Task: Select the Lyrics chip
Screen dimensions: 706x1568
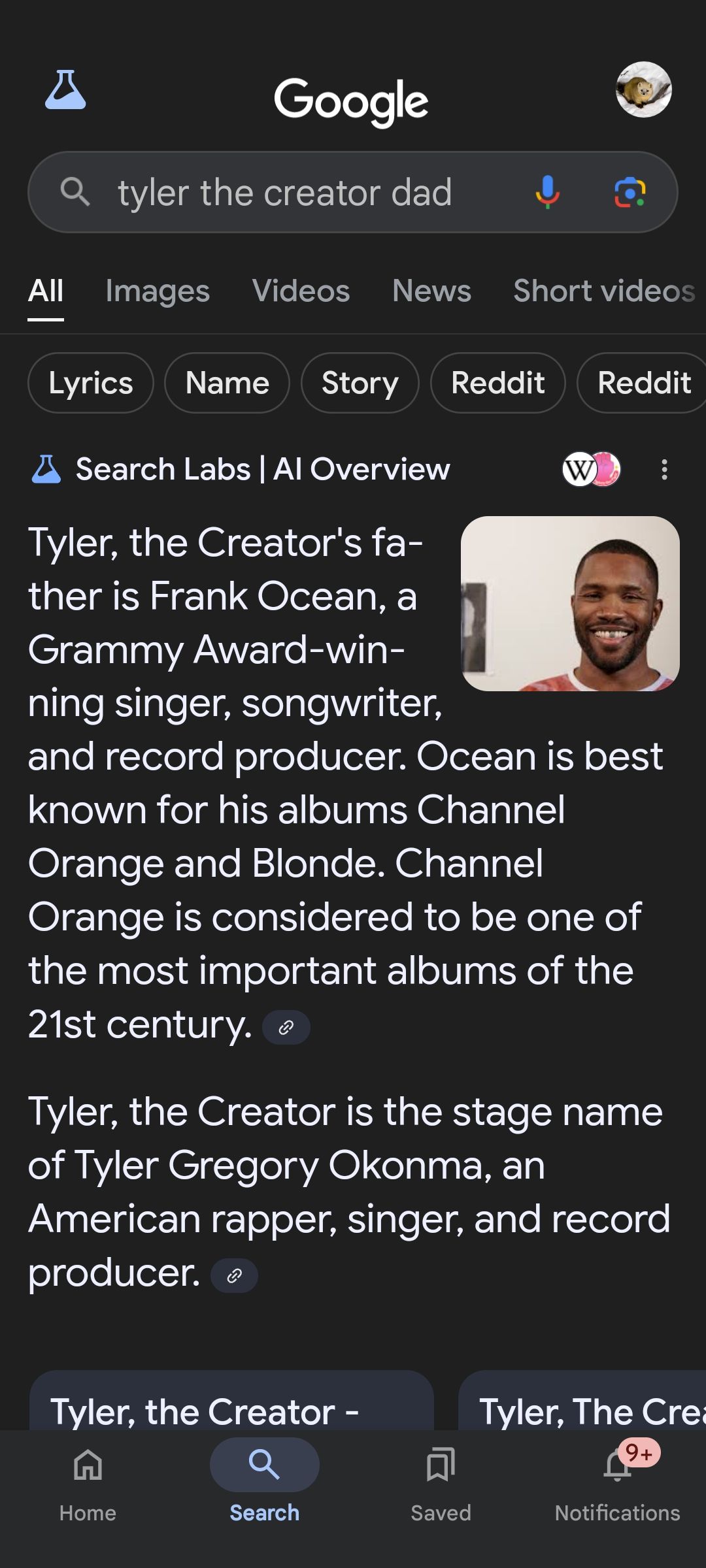Action: click(x=91, y=384)
